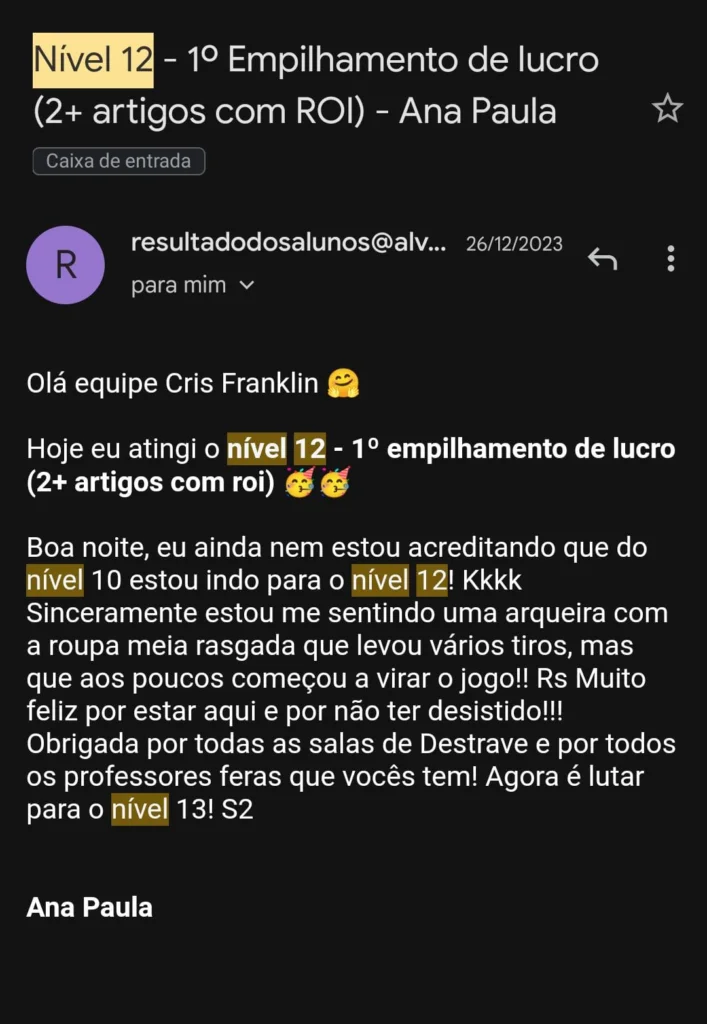Open the sender's avatar with letter R
707x1024 pixels.
[x=65, y=265]
